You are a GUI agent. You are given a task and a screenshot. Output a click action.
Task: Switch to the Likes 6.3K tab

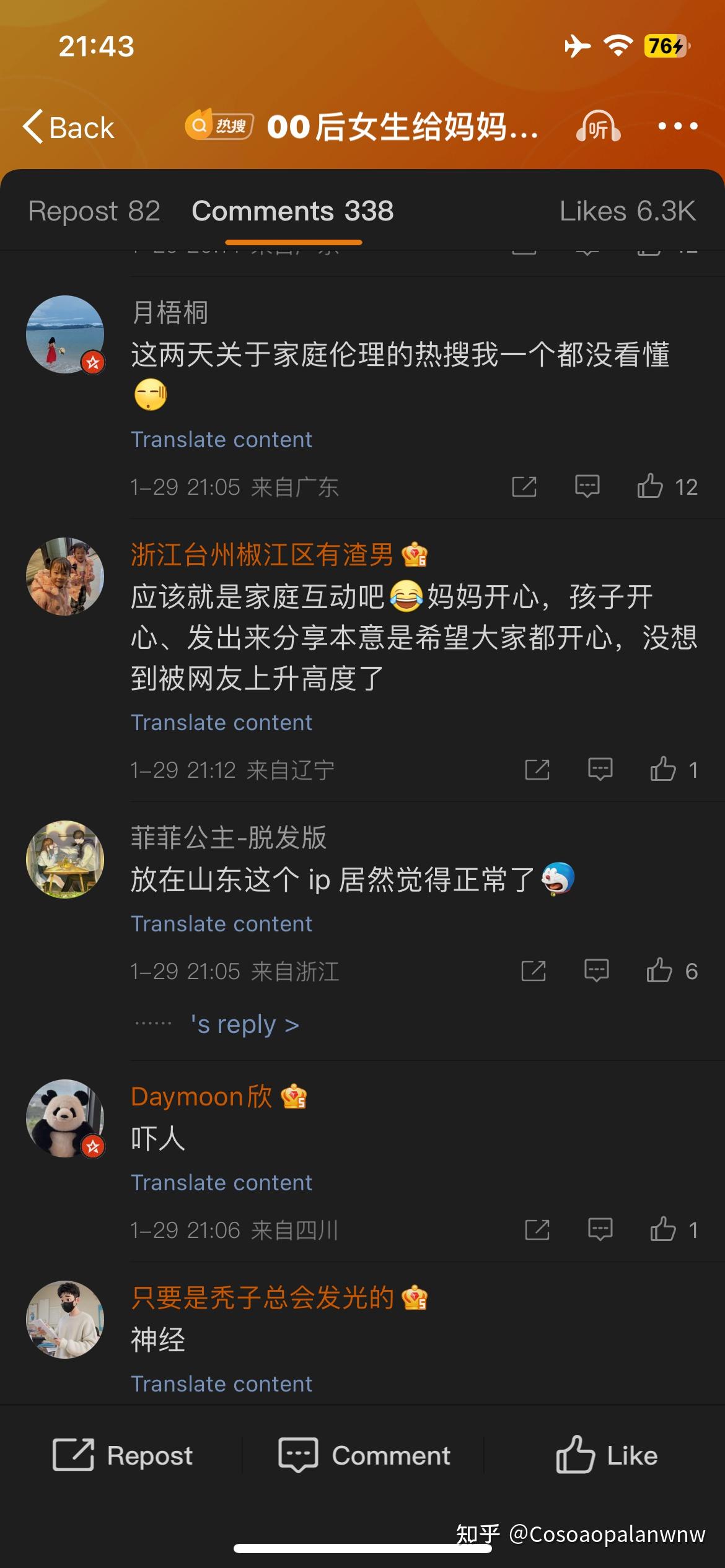pyautogui.click(x=627, y=211)
